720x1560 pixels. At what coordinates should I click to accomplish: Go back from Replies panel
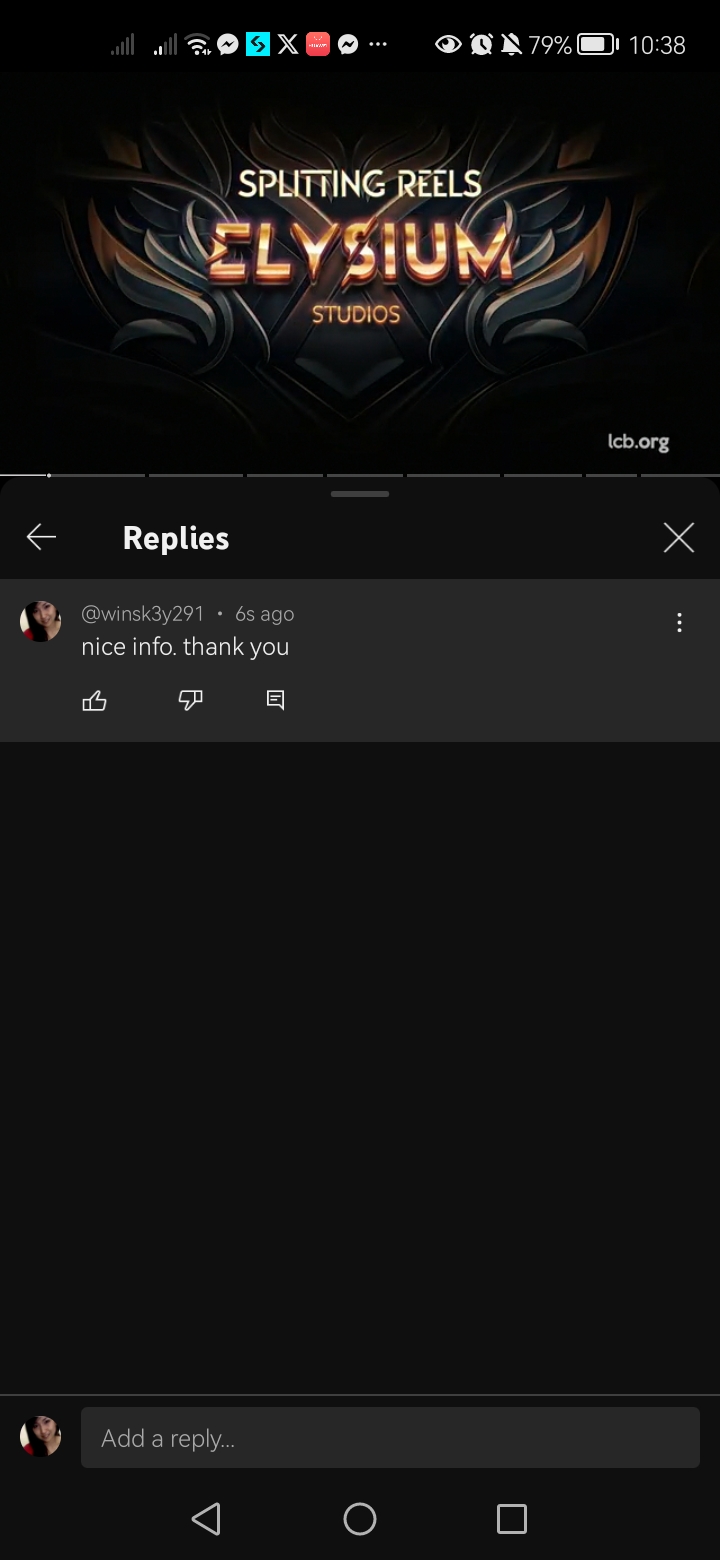41,538
